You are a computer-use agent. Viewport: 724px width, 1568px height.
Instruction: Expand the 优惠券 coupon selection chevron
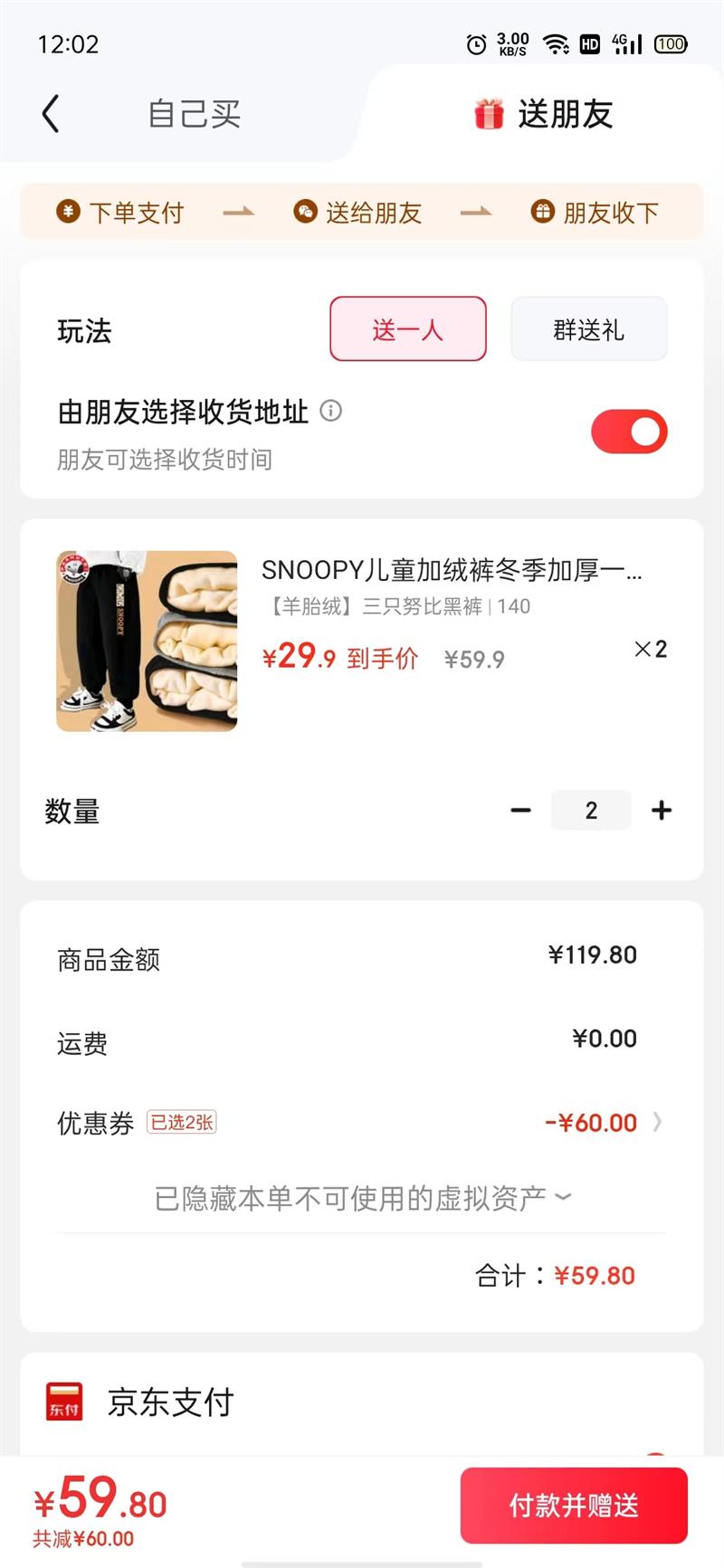(x=658, y=1122)
